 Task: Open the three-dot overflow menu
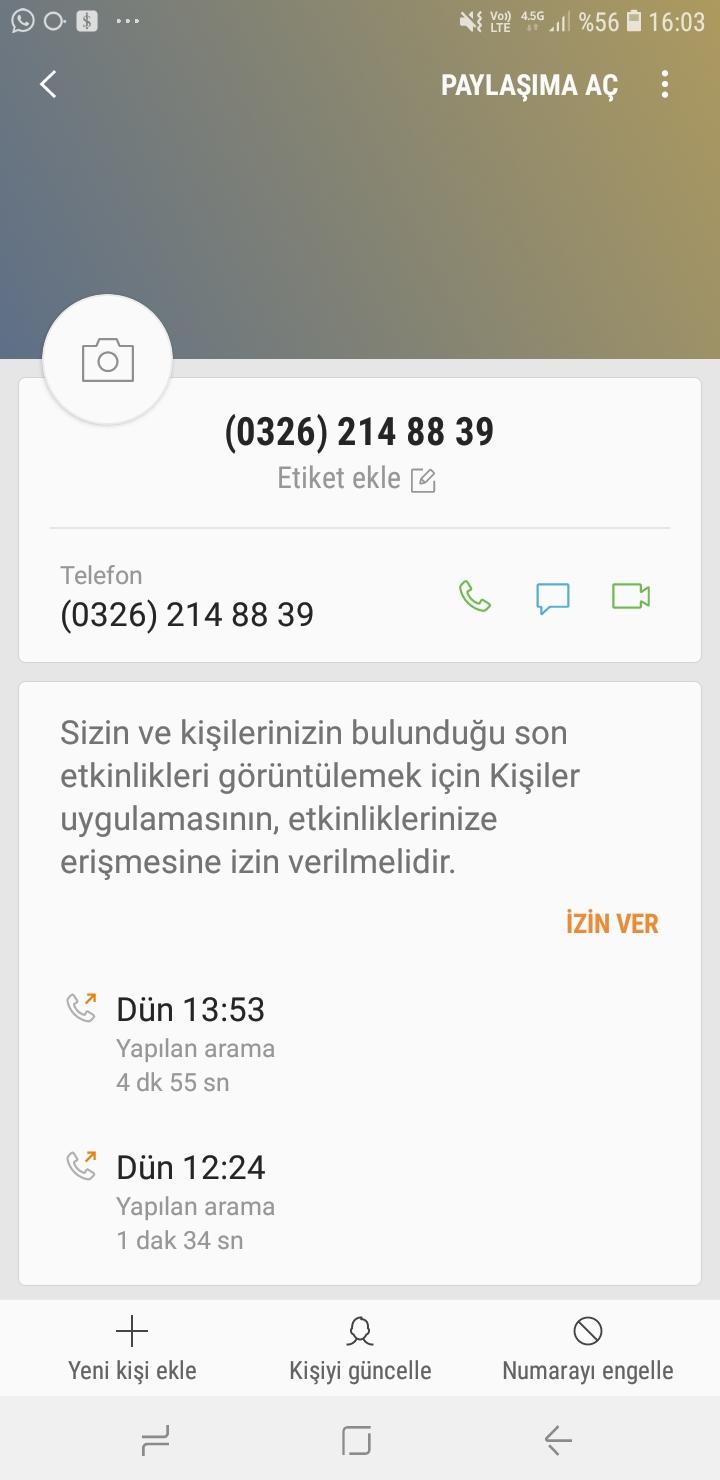pos(665,84)
